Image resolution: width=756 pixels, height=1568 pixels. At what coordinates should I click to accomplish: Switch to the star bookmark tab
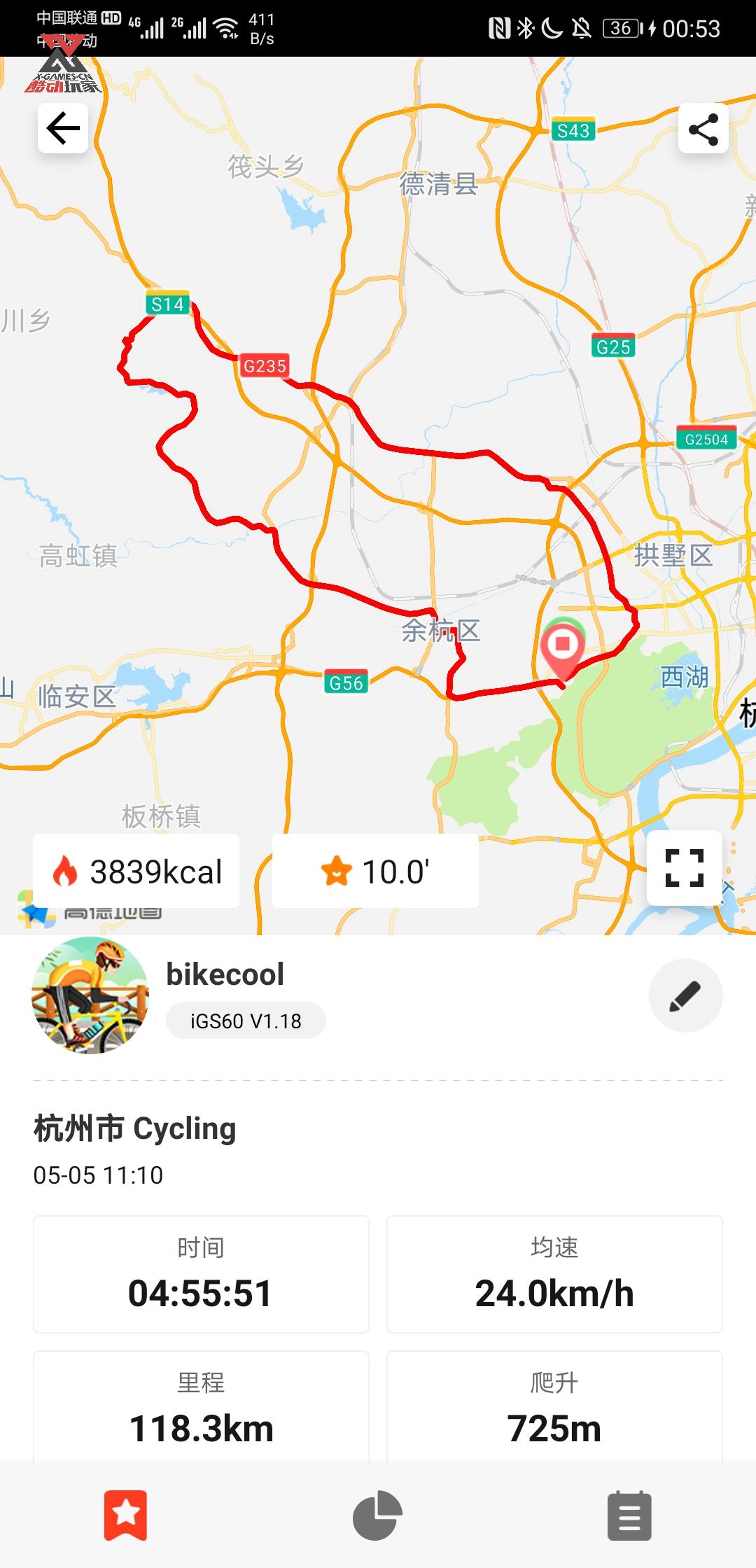pos(126,1515)
